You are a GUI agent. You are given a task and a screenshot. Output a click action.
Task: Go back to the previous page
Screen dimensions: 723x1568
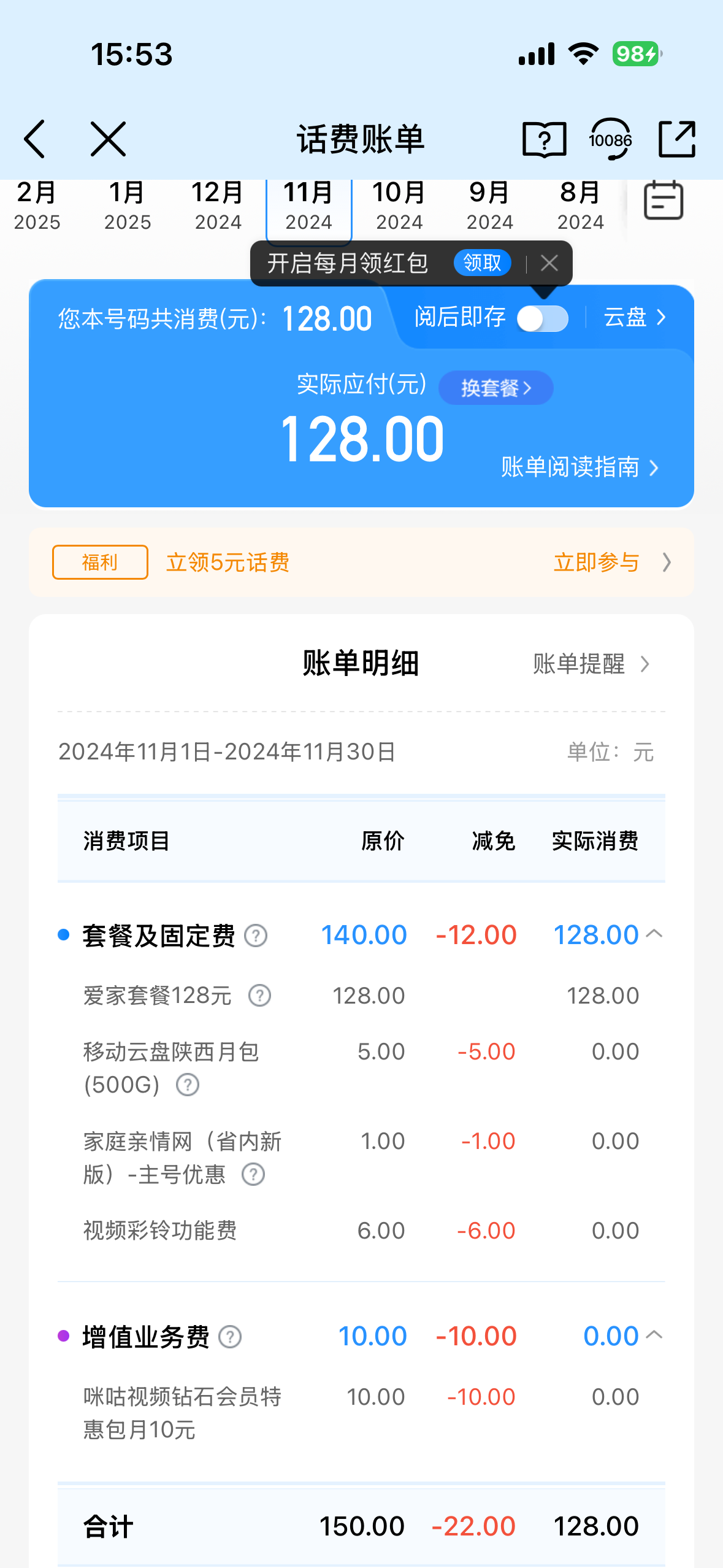click(x=35, y=139)
